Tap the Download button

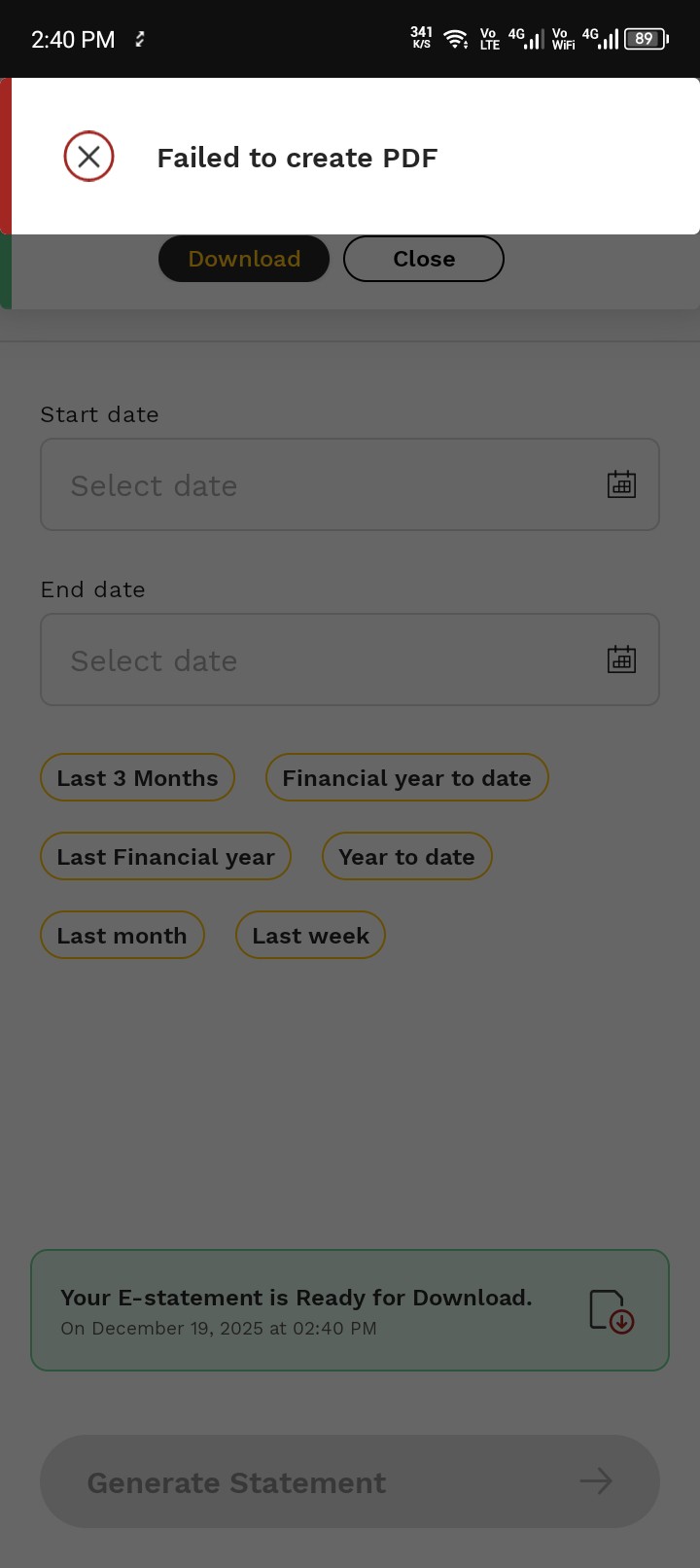(244, 260)
